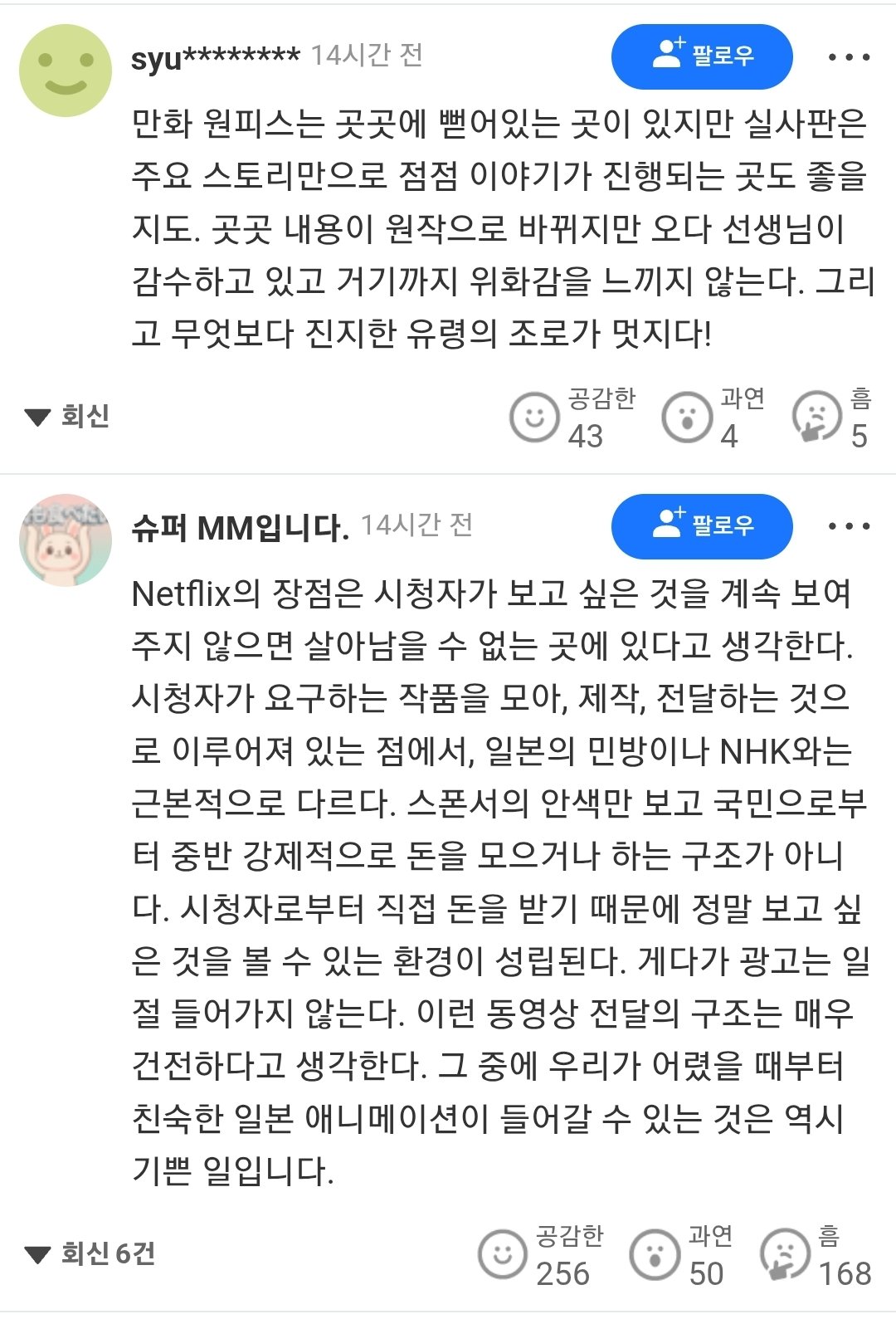
Task: Open overflow menu on 슈퍼 MM입니다.'s comment
Action: [849, 526]
